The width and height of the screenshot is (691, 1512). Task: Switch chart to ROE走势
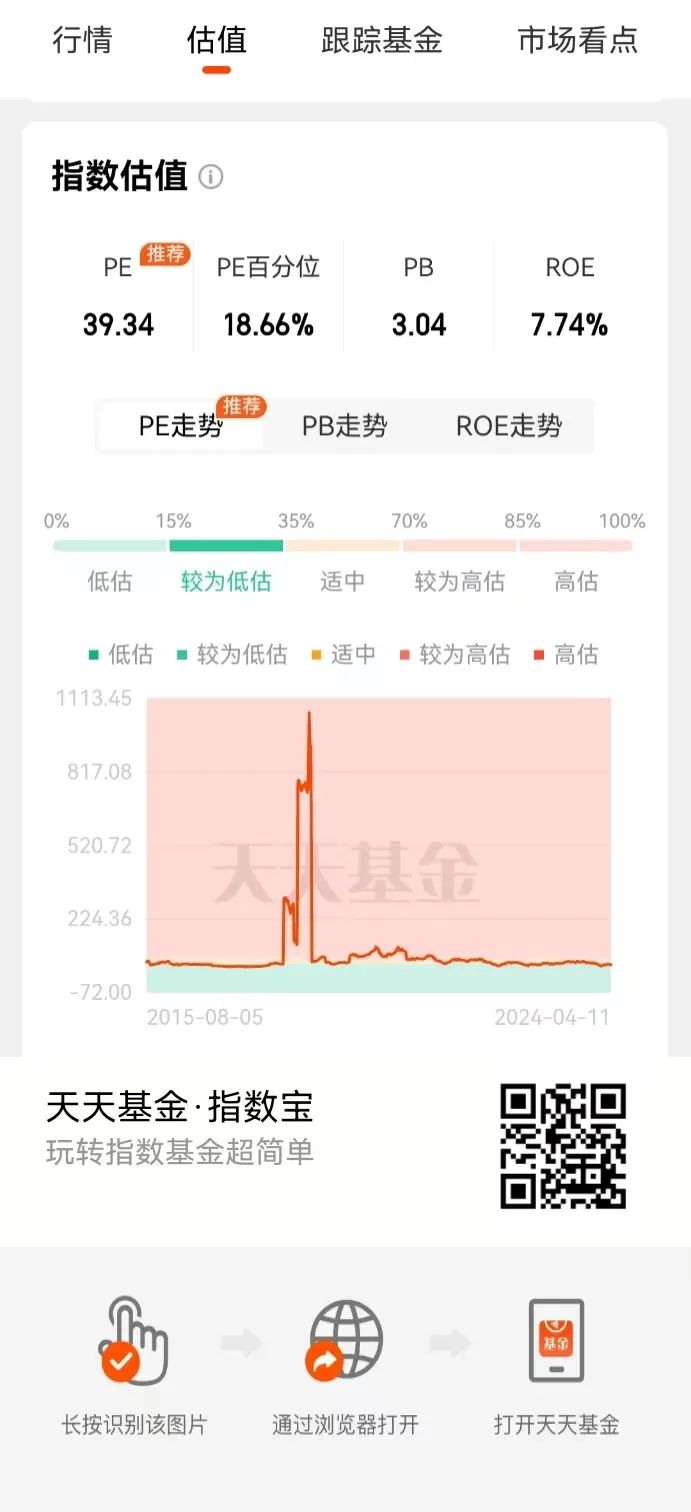click(x=509, y=426)
